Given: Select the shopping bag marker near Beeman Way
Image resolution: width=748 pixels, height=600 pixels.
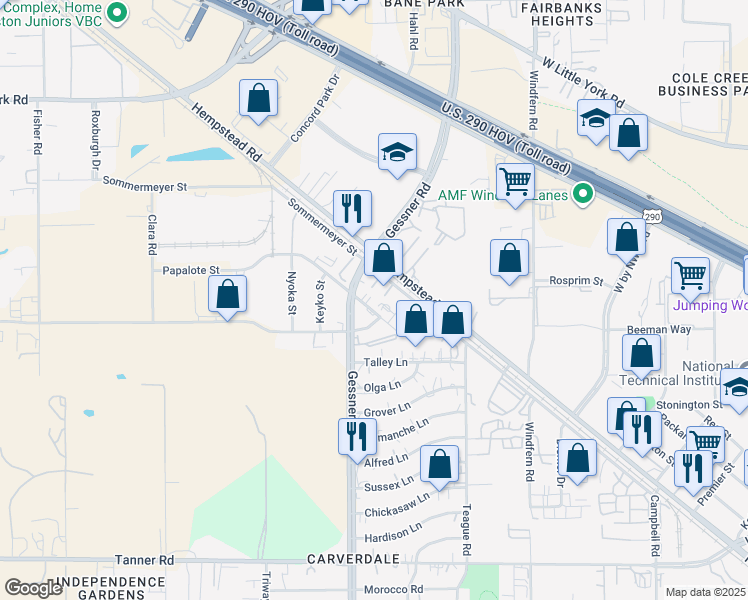Looking at the screenshot, I should [x=641, y=353].
